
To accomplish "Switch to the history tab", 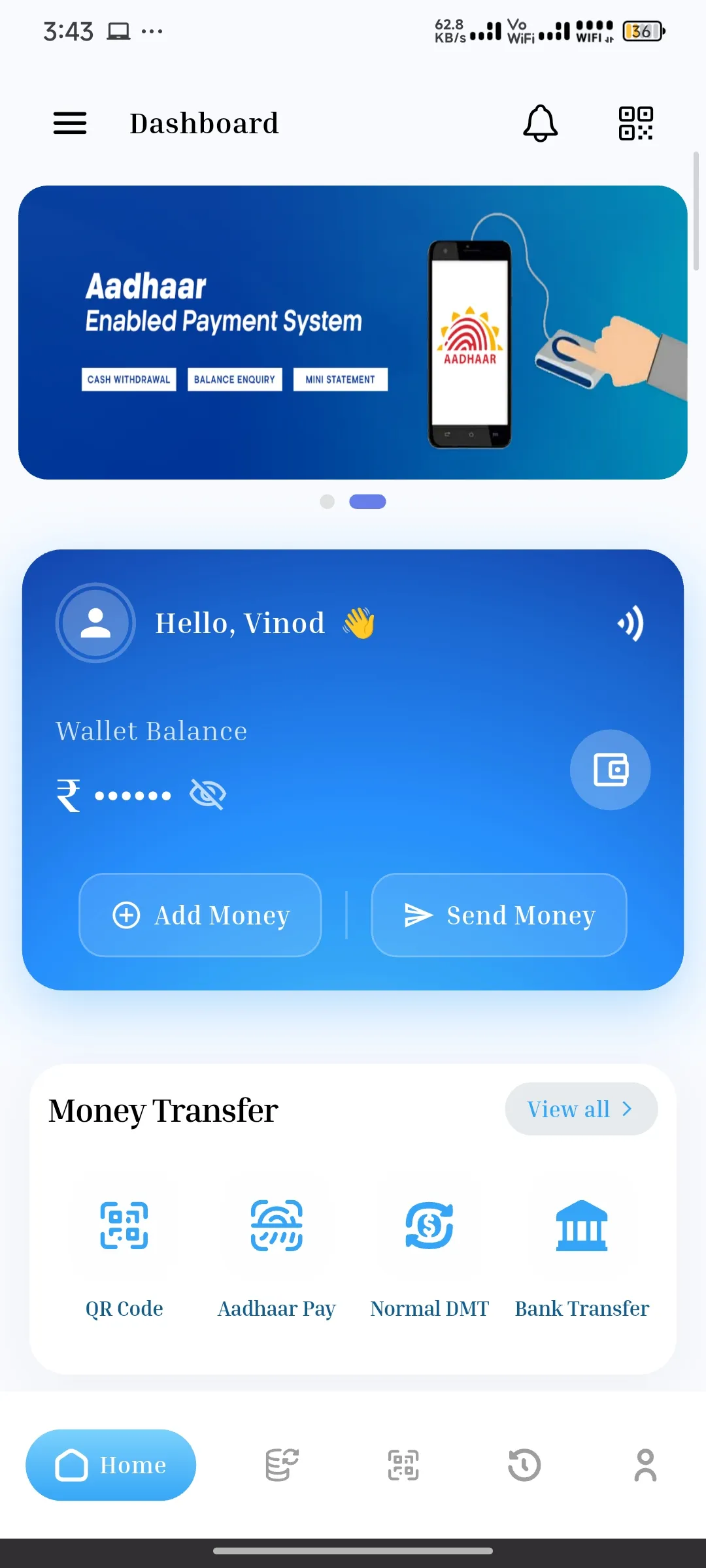I will (524, 1465).
